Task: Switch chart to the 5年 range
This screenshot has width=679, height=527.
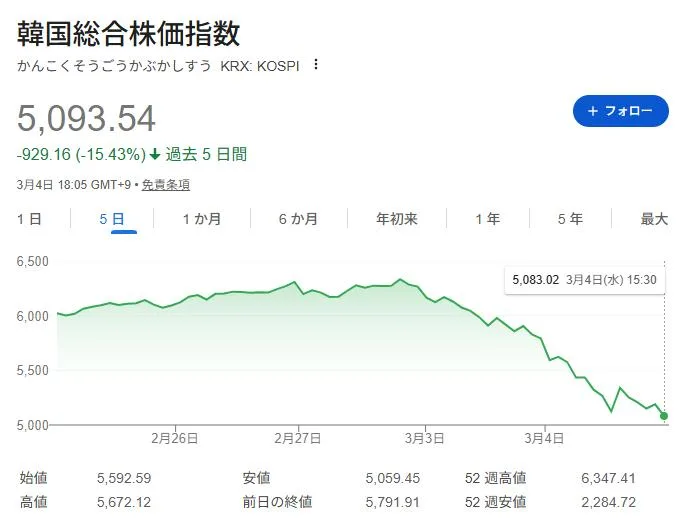Action: [x=570, y=219]
